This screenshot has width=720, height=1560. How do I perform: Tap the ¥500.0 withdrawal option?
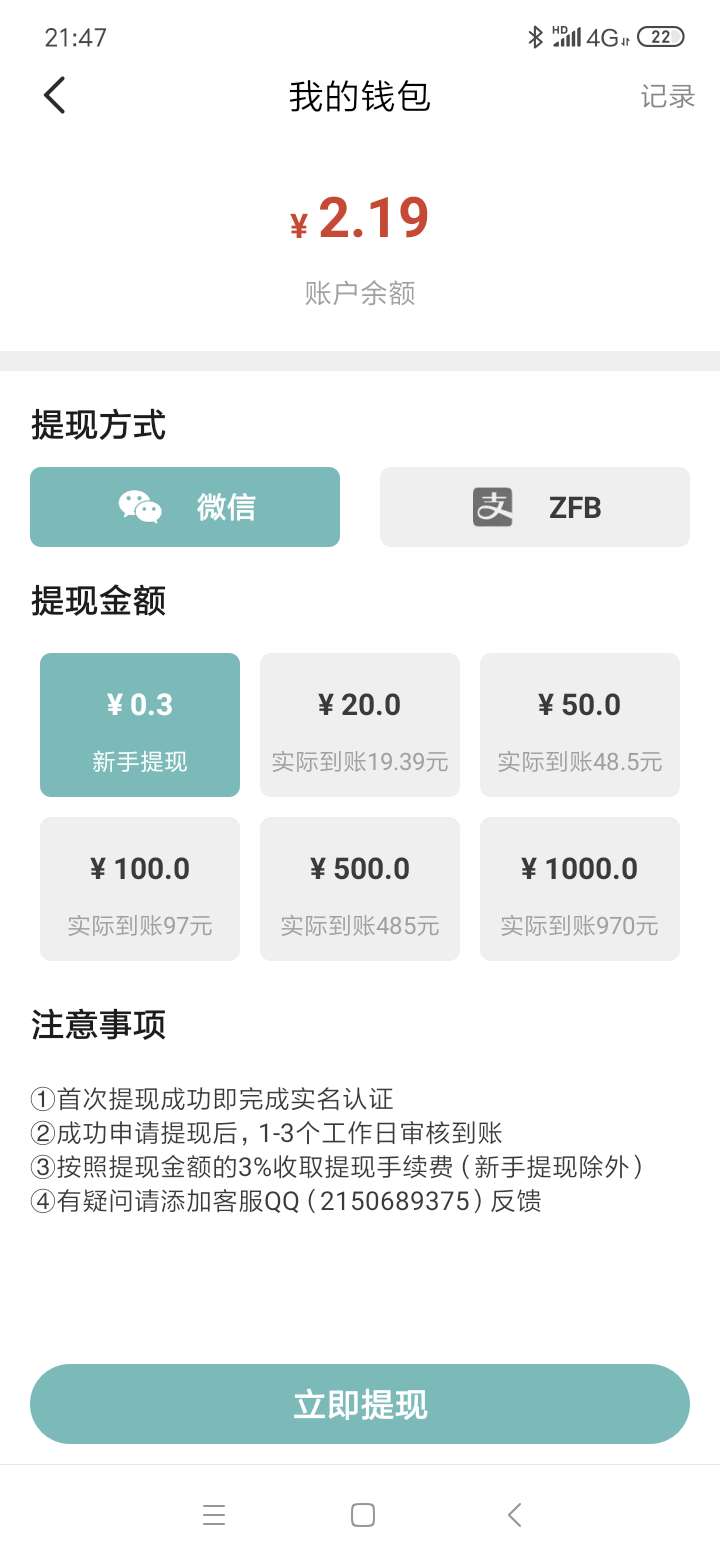point(360,889)
